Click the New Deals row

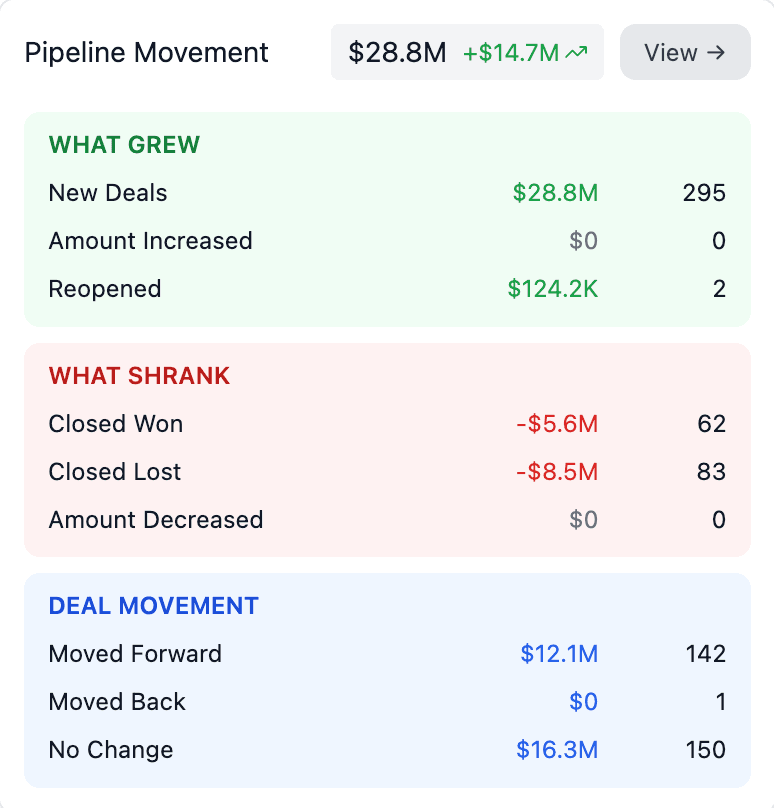click(107, 193)
